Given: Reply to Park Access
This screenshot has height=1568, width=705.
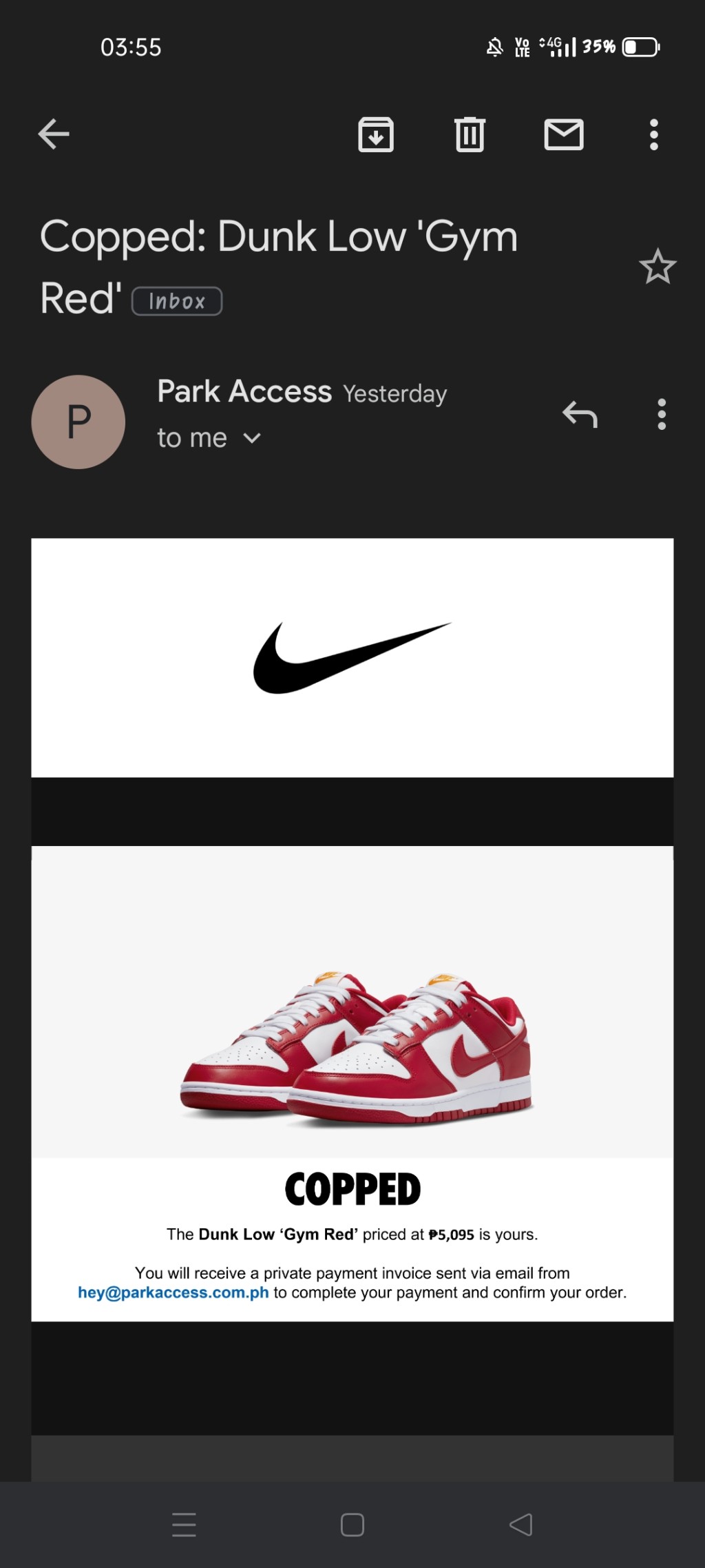Looking at the screenshot, I should [580, 415].
